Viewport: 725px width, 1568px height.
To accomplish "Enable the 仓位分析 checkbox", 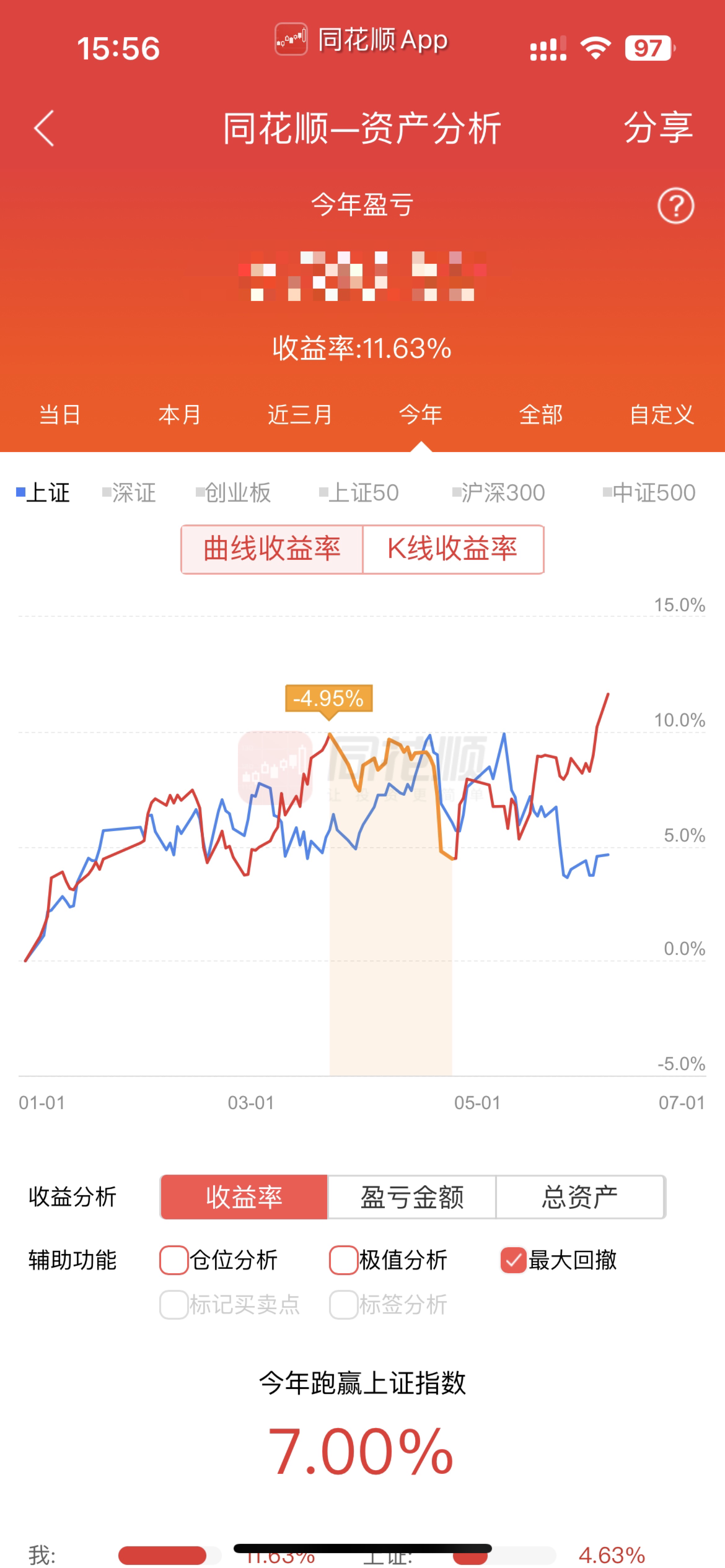I will tap(174, 1260).
